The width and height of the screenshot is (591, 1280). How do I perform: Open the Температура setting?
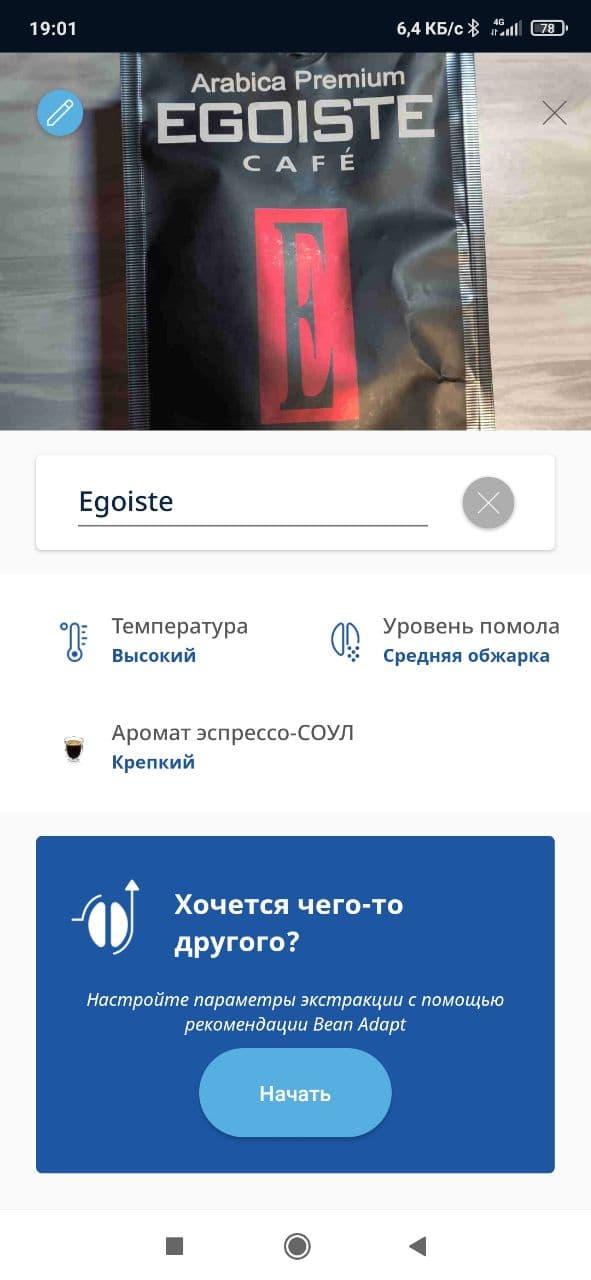coord(154,641)
